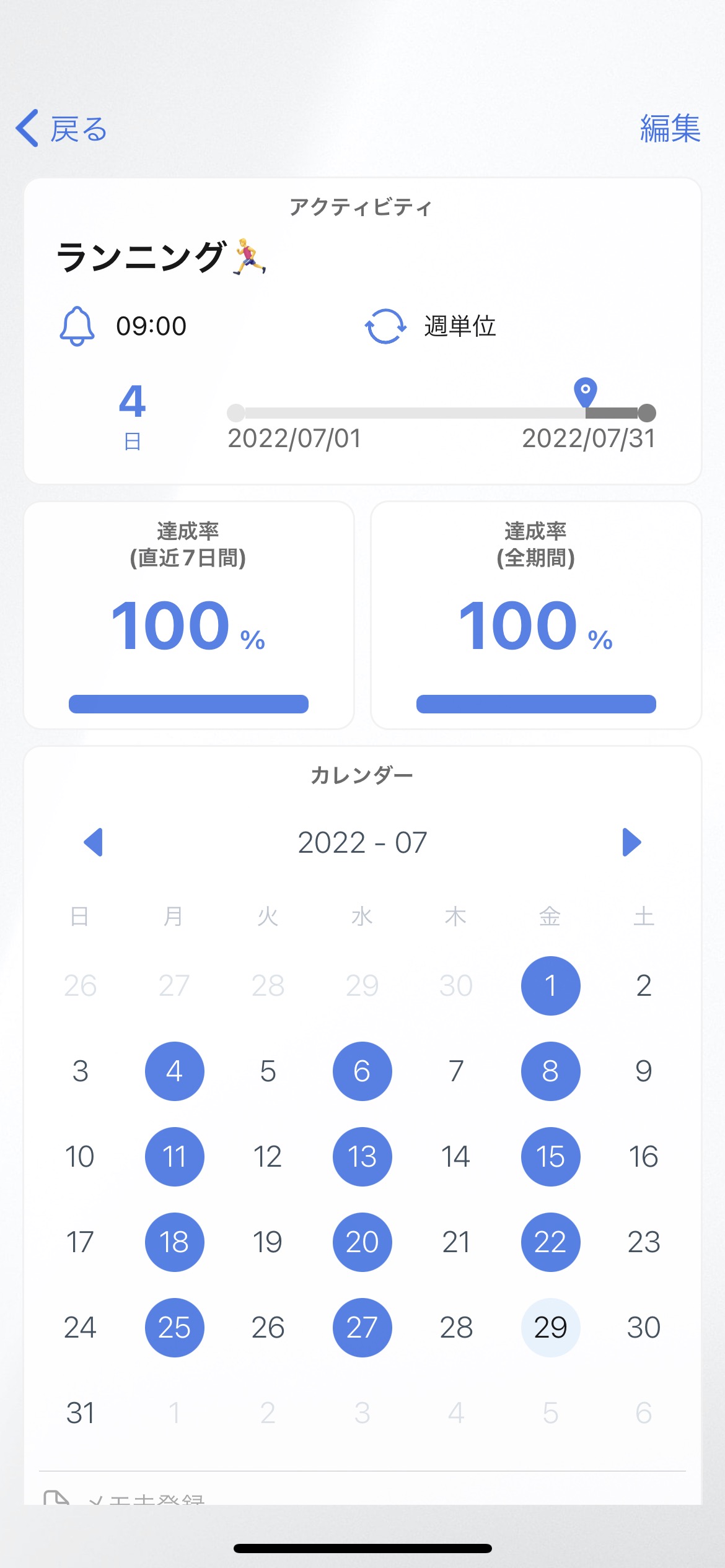The width and height of the screenshot is (725, 1568).
Task: Tap July 4 in the calendar
Action: (x=174, y=1071)
